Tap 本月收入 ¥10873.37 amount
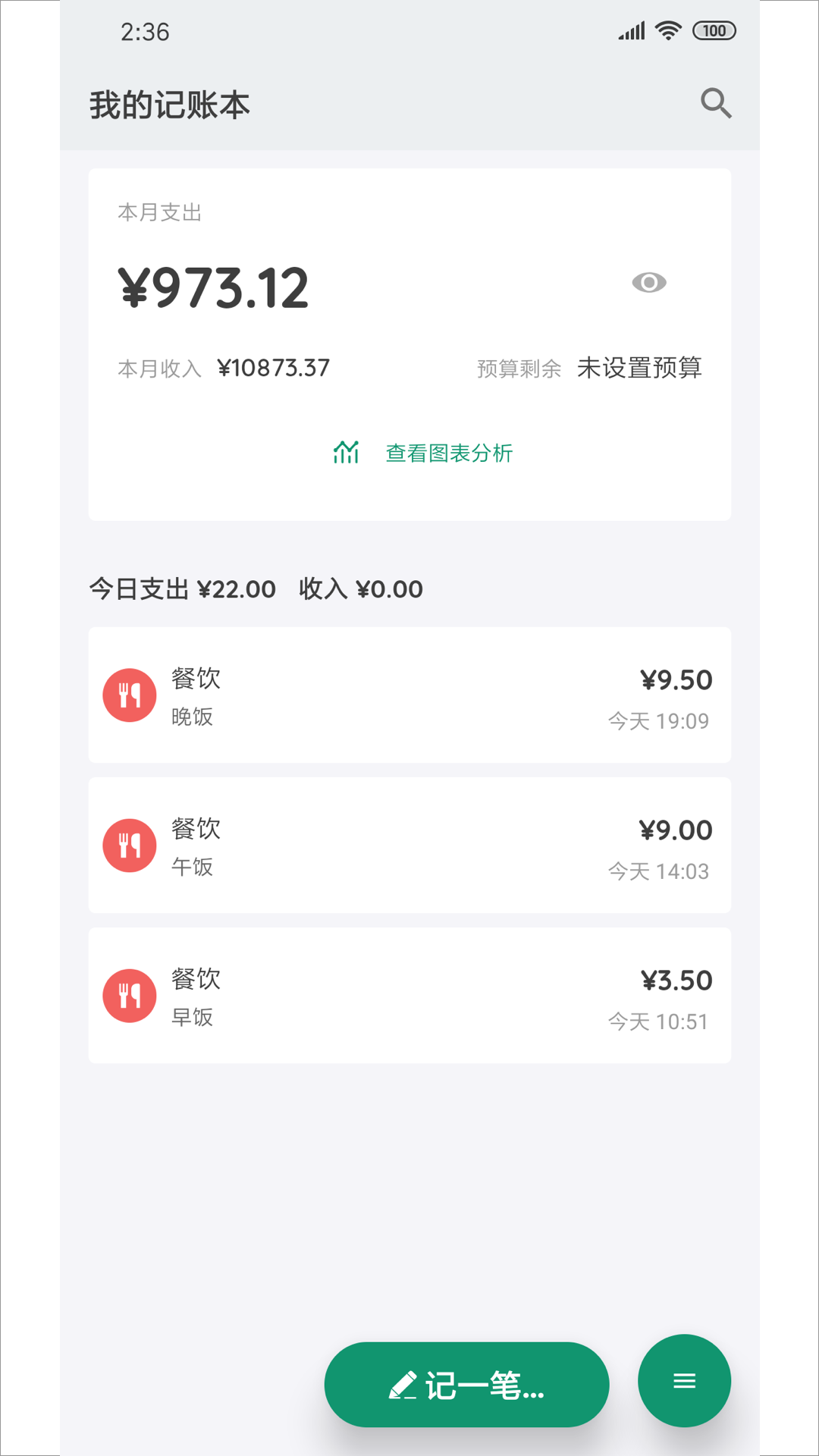Viewport: 819px width, 1456px height. [274, 368]
